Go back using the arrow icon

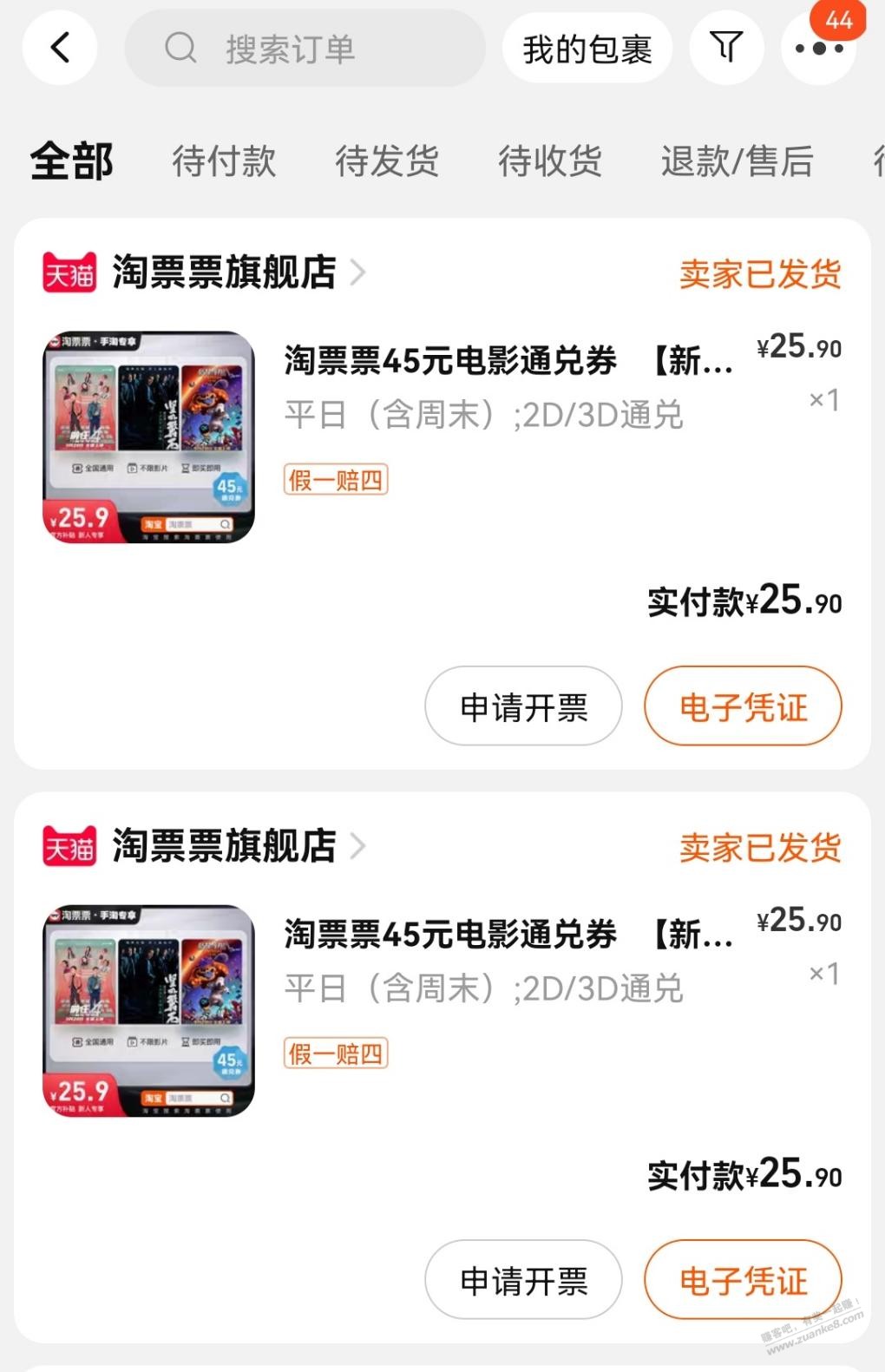coord(59,48)
